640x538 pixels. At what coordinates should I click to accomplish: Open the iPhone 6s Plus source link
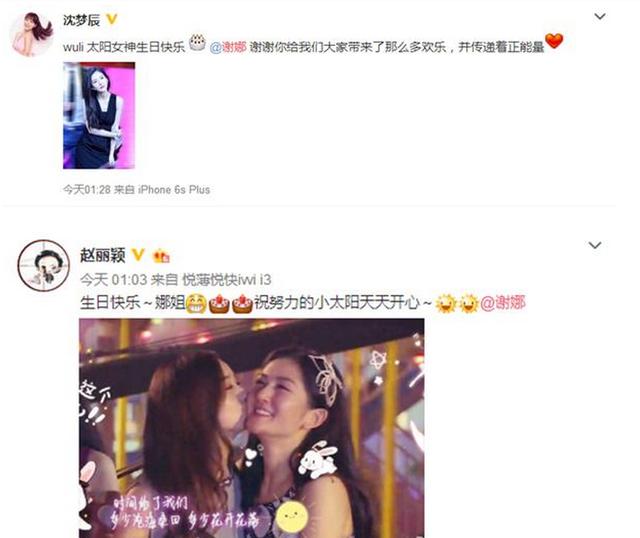point(173,190)
